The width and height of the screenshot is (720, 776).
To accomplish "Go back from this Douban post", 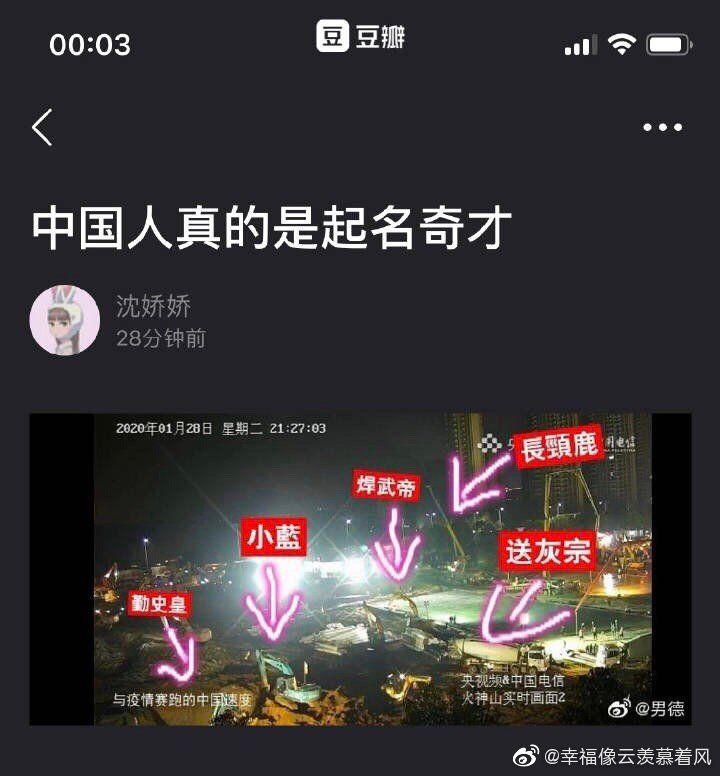I will pyautogui.click(x=42, y=128).
